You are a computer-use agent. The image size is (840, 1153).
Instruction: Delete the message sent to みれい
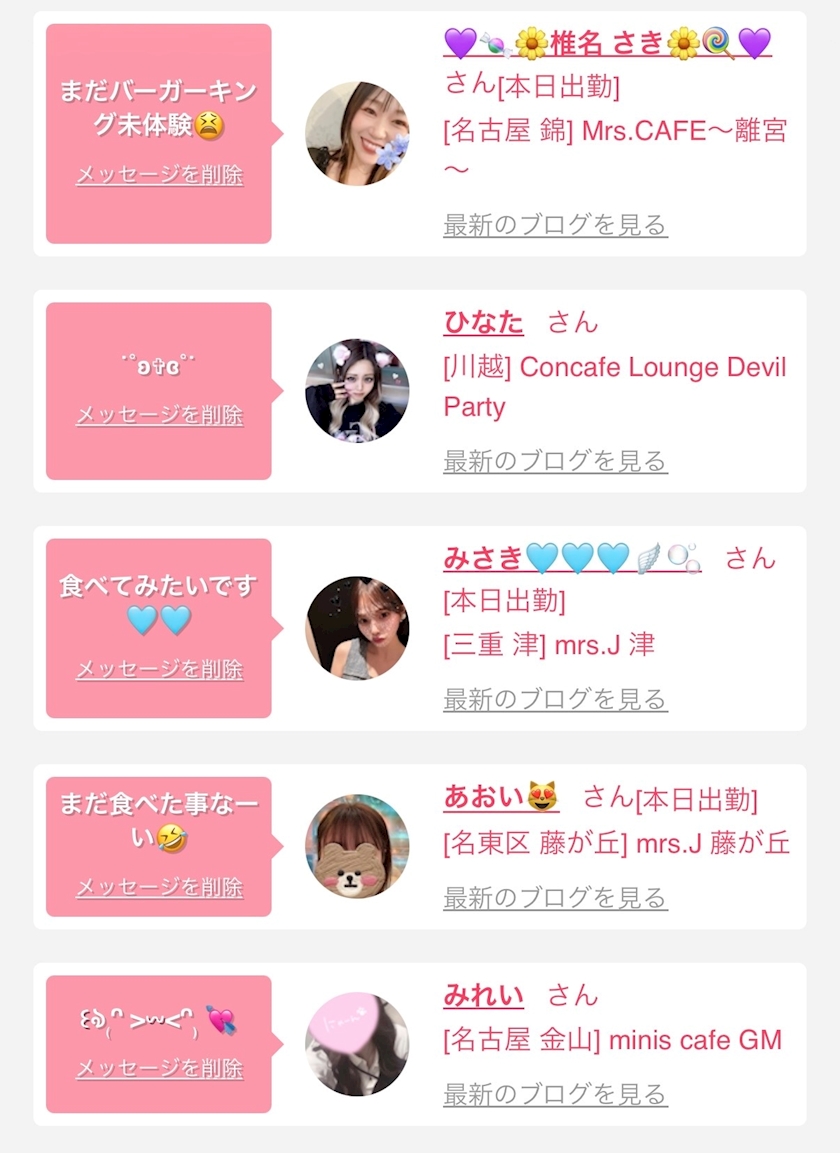coord(160,1069)
